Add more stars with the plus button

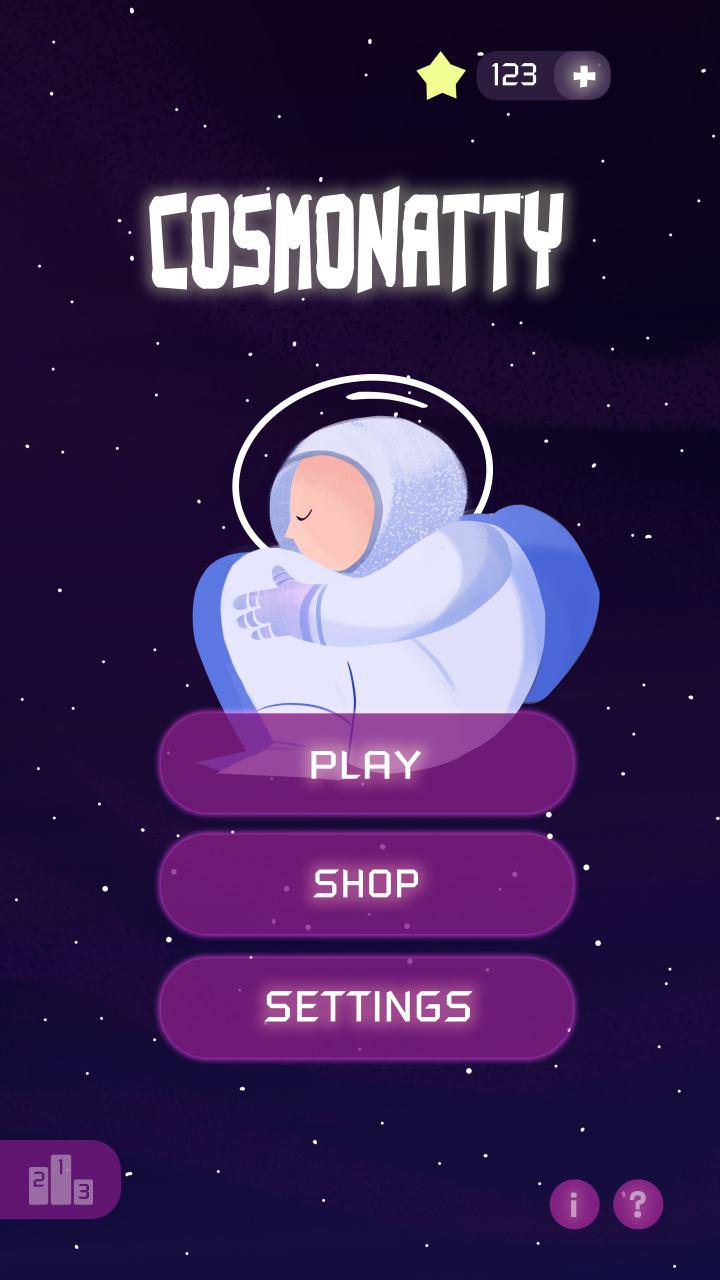click(x=584, y=76)
